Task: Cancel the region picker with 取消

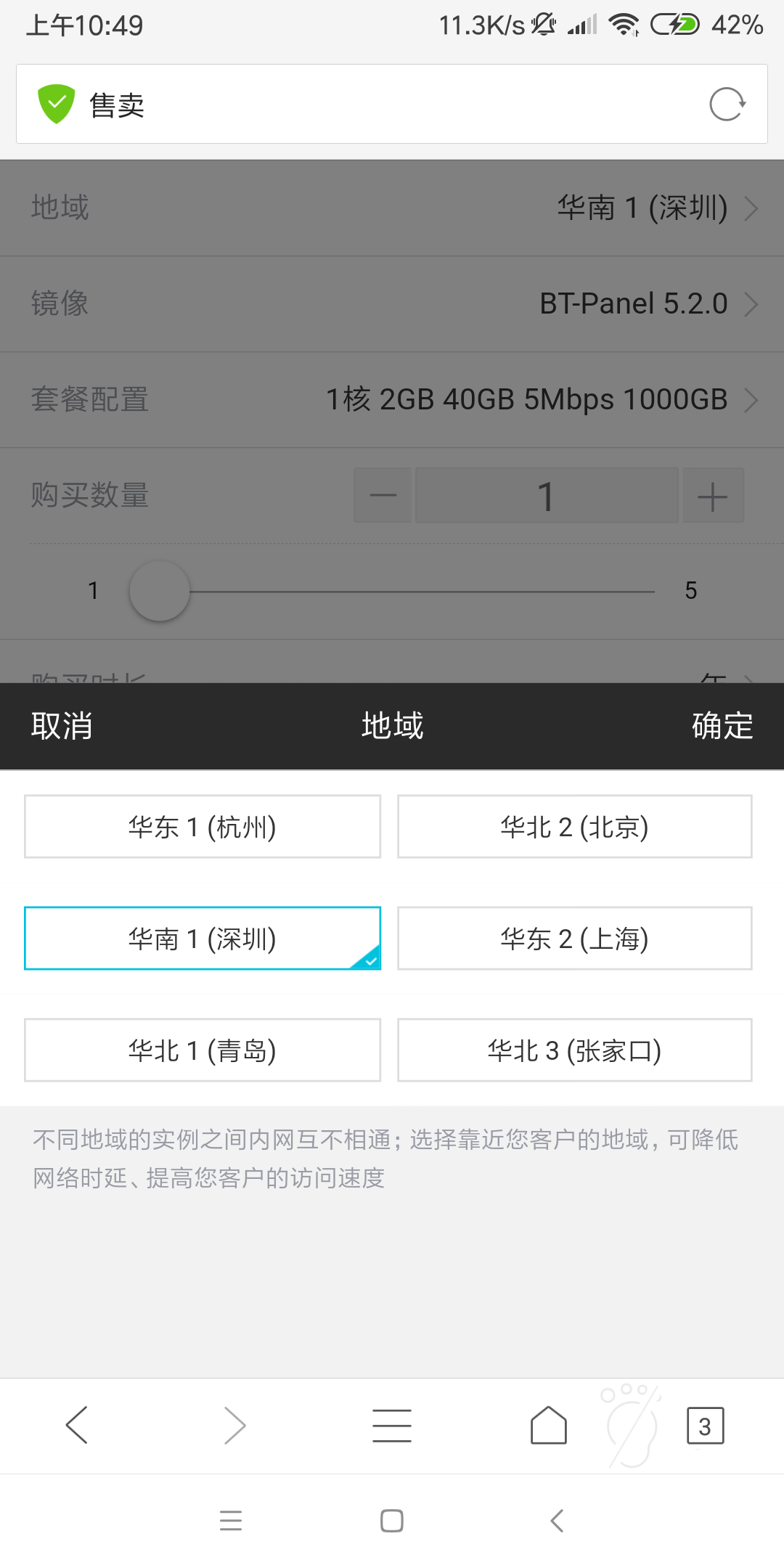Action: [62, 726]
